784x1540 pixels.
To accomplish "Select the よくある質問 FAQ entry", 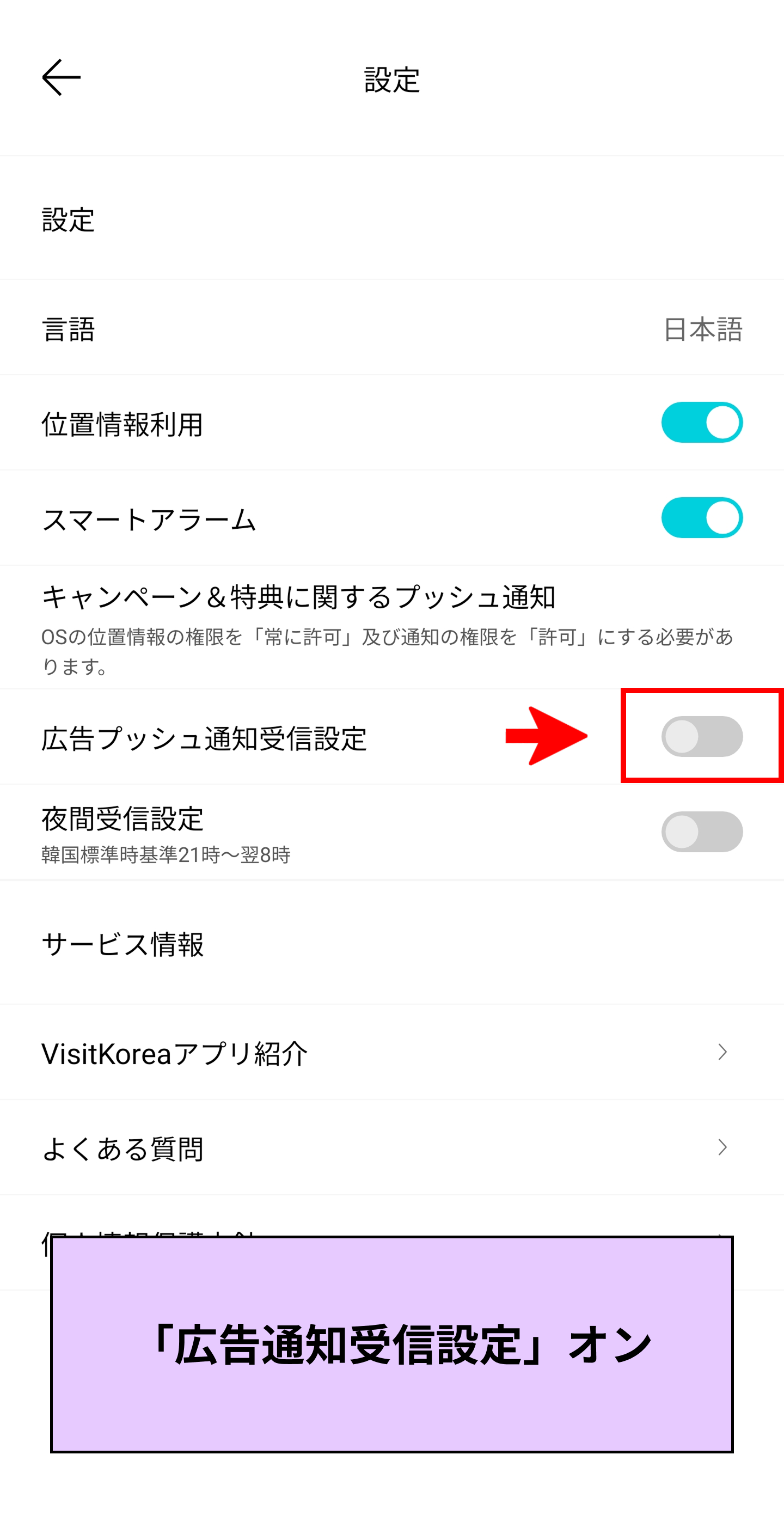I will [x=124, y=1147].
